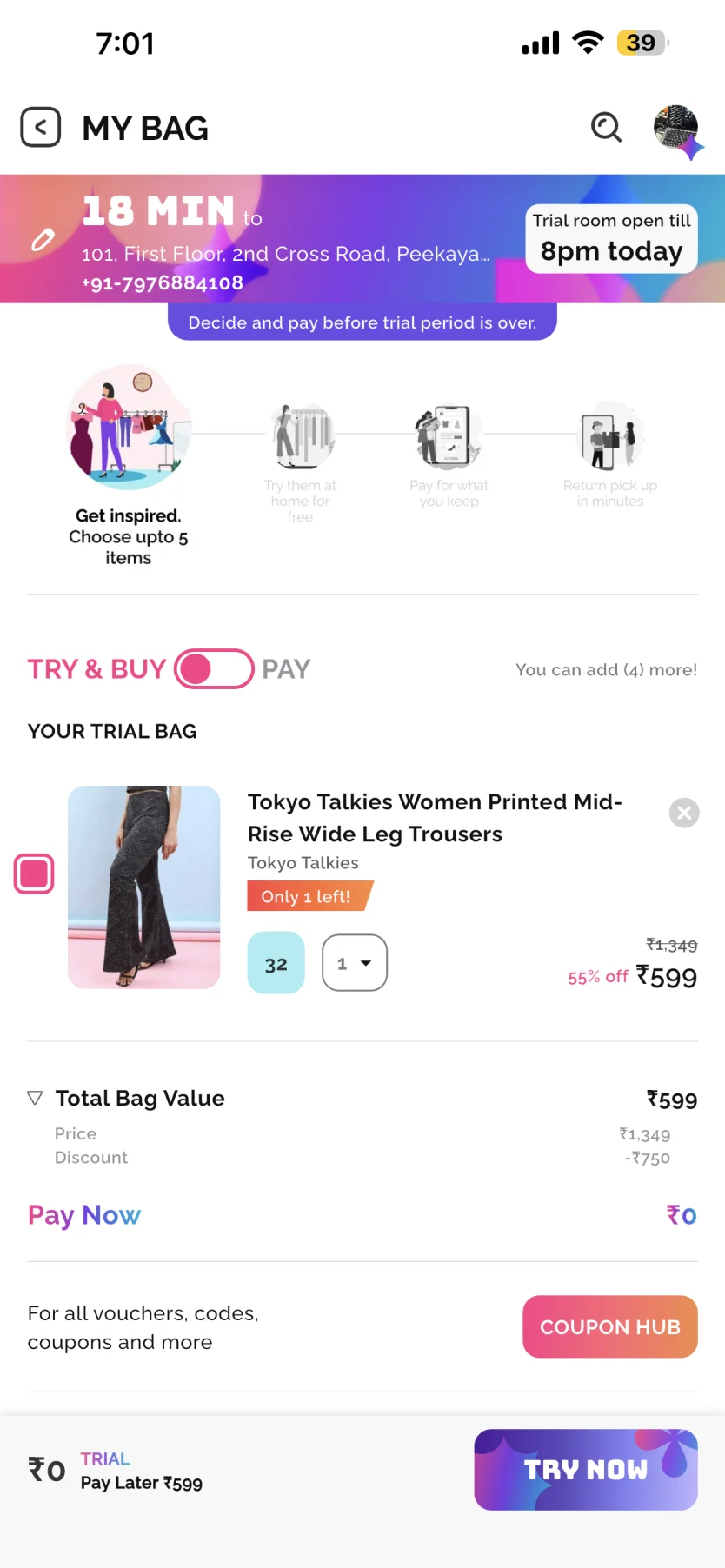Tap the Try Now button

pos(586,1470)
